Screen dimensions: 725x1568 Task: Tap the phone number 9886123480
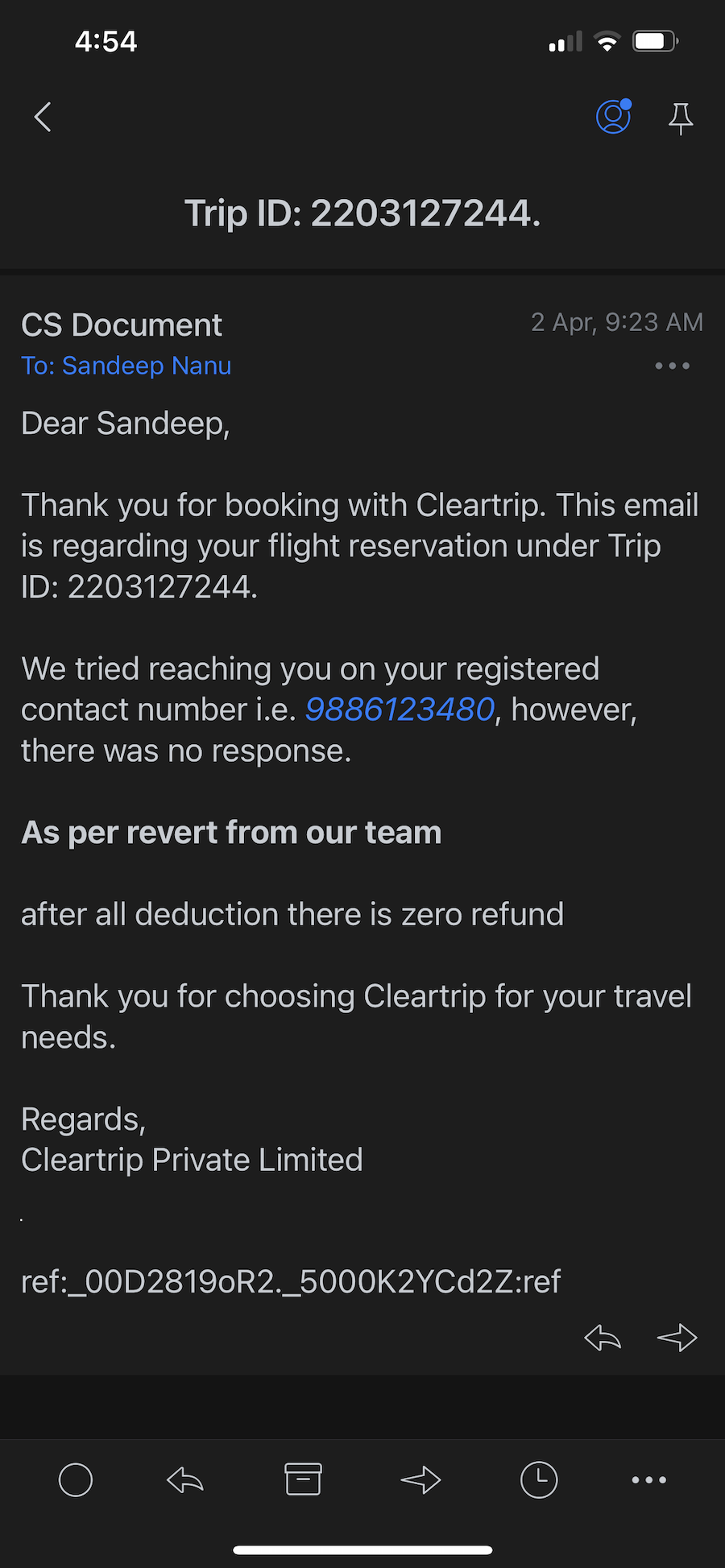[400, 710]
